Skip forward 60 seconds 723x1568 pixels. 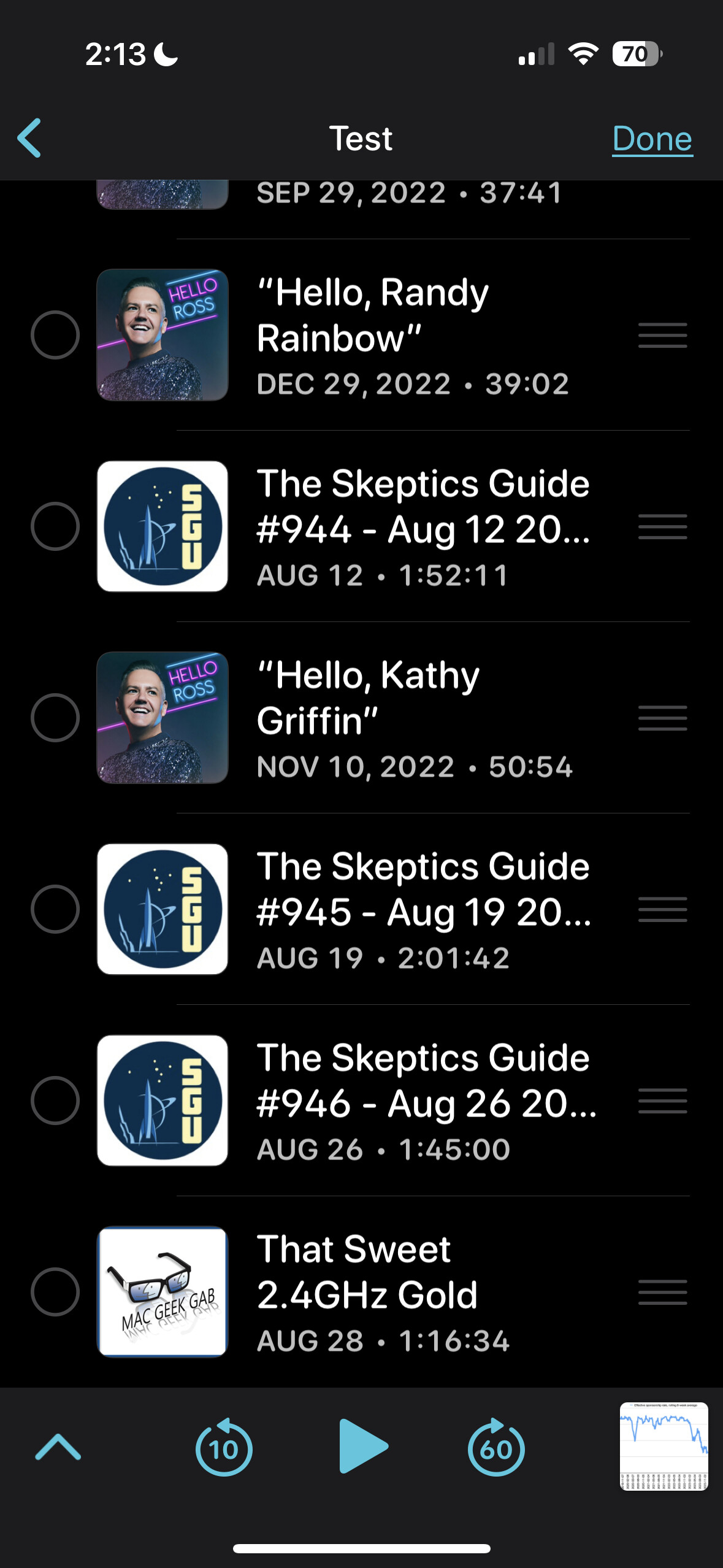pyautogui.click(x=495, y=1447)
